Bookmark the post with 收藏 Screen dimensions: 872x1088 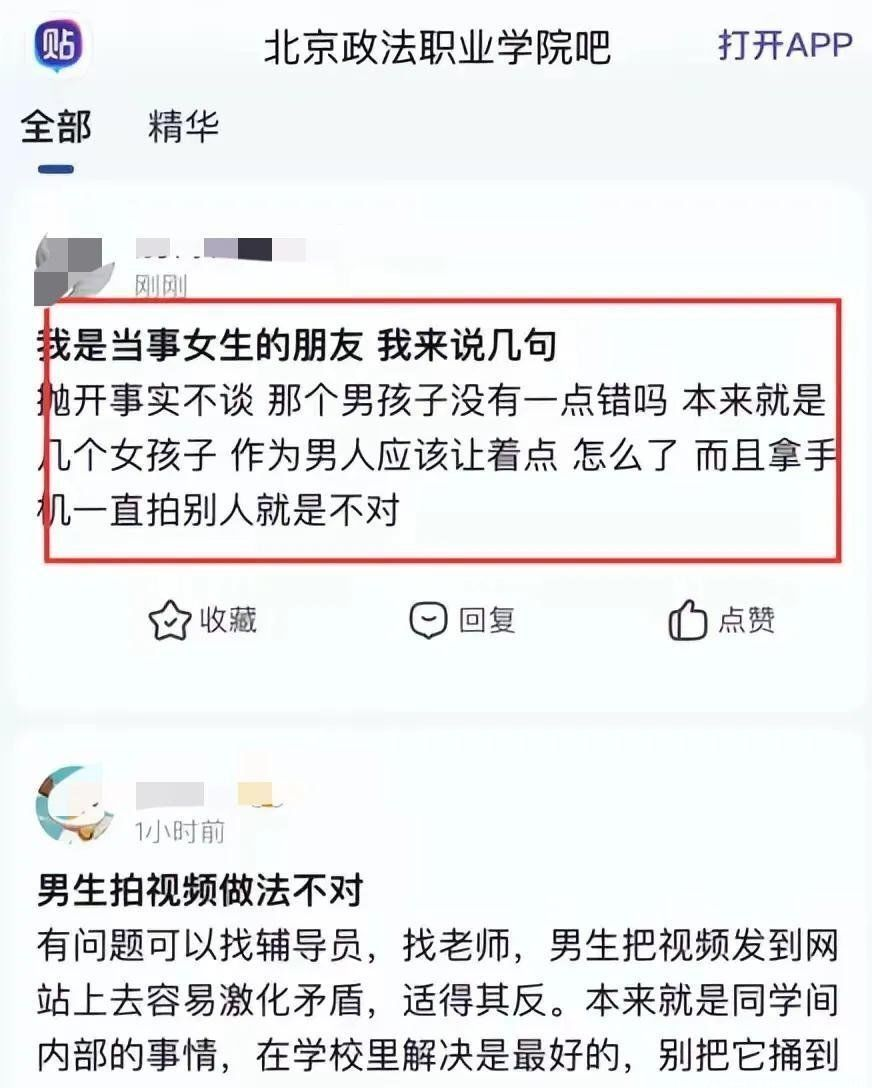coord(203,621)
